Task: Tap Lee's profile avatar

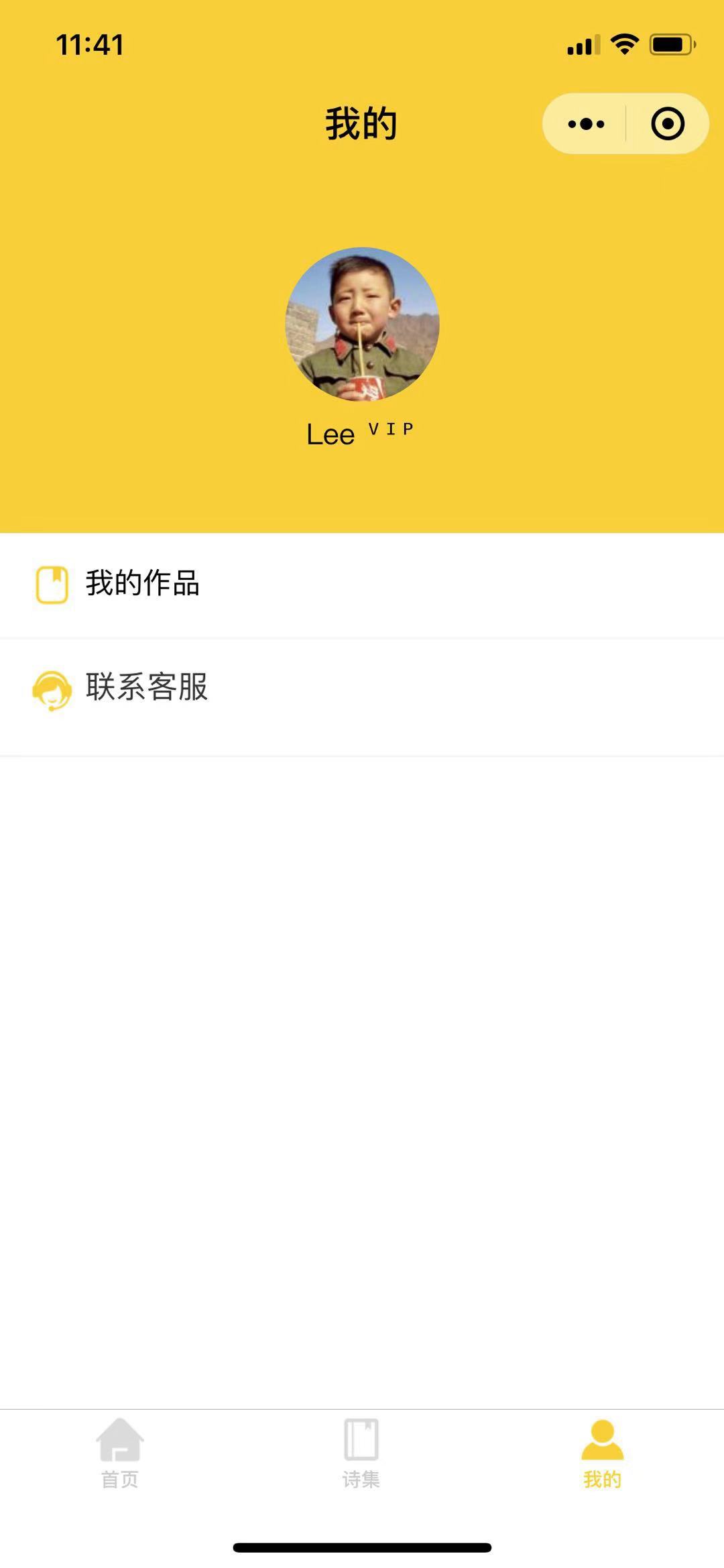Action: tap(363, 324)
